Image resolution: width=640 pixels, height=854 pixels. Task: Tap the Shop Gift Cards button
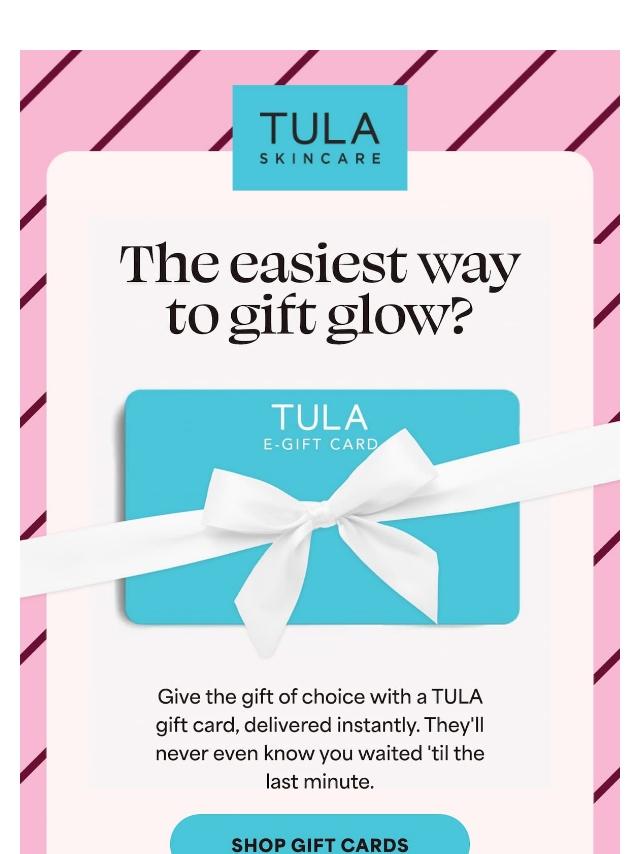tap(320, 838)
